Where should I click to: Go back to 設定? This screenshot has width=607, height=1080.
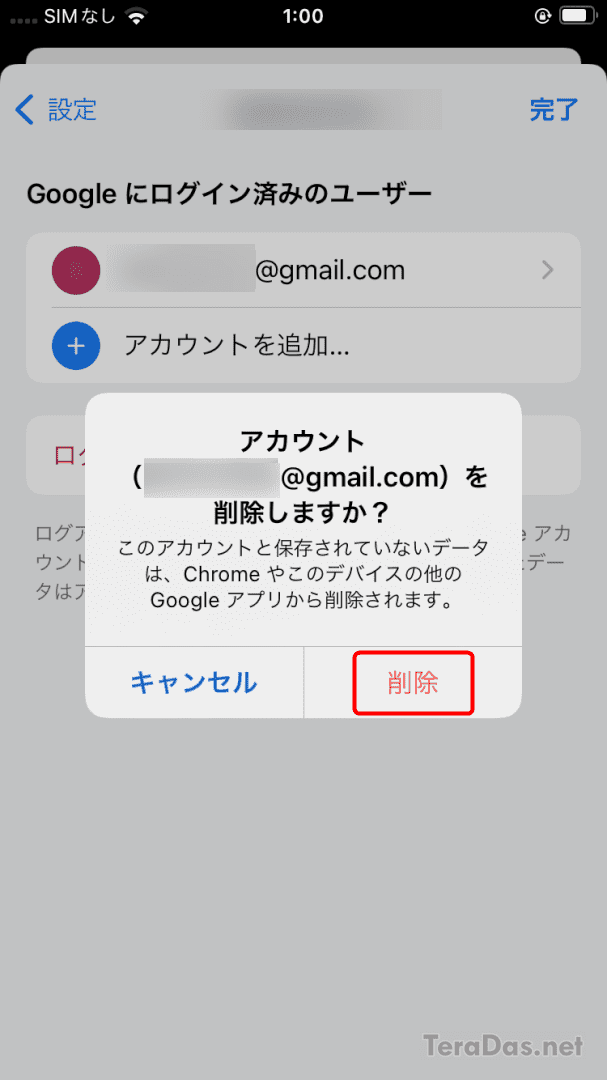pos(56,110)
